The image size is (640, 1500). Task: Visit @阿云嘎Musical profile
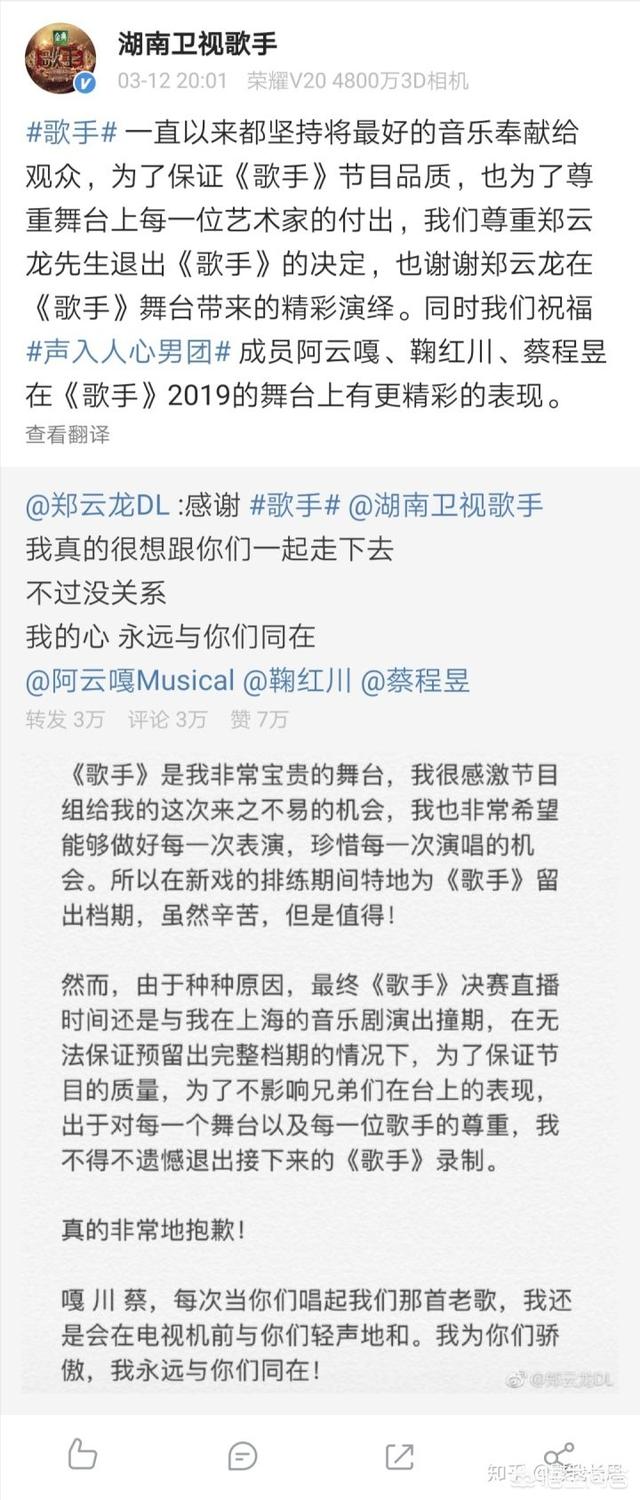130,681
